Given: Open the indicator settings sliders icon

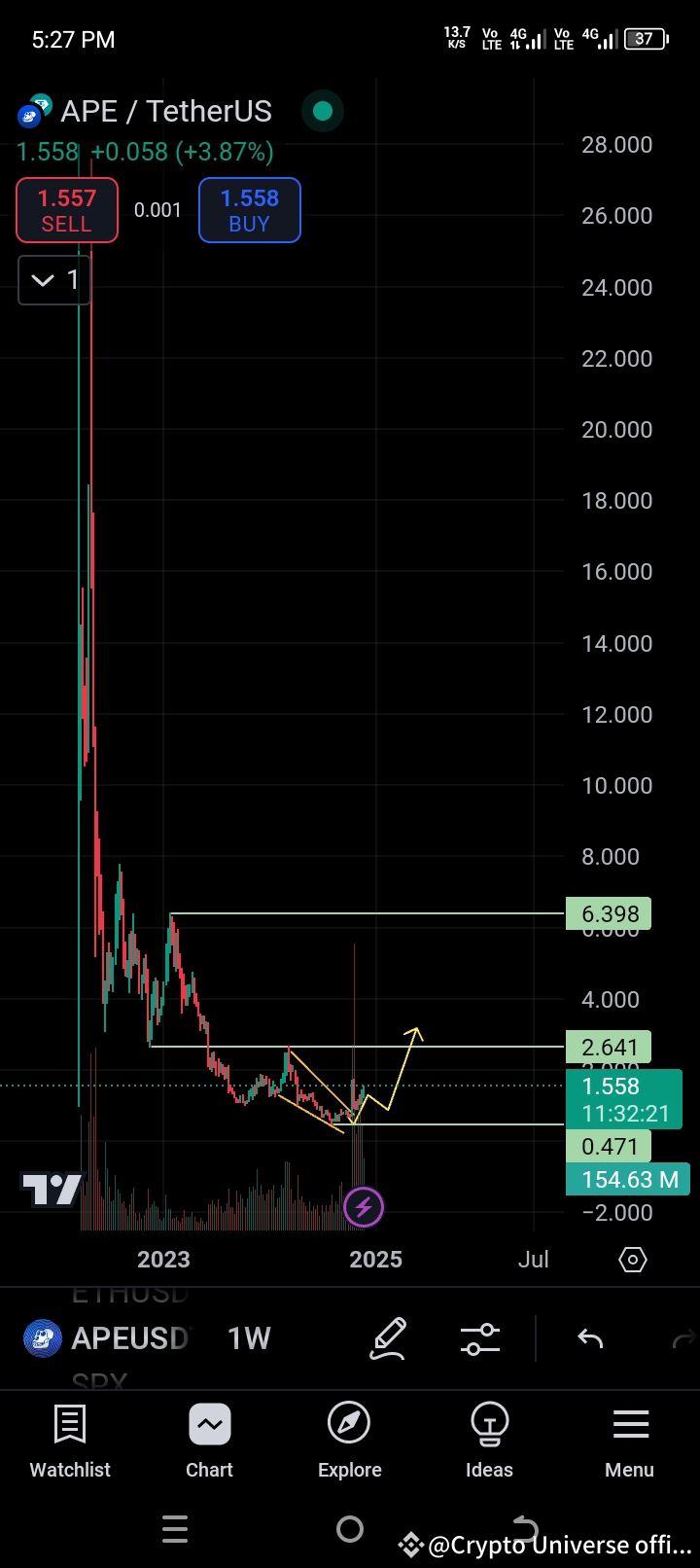Looking at the screenshot, I should tap(479, 1338).
